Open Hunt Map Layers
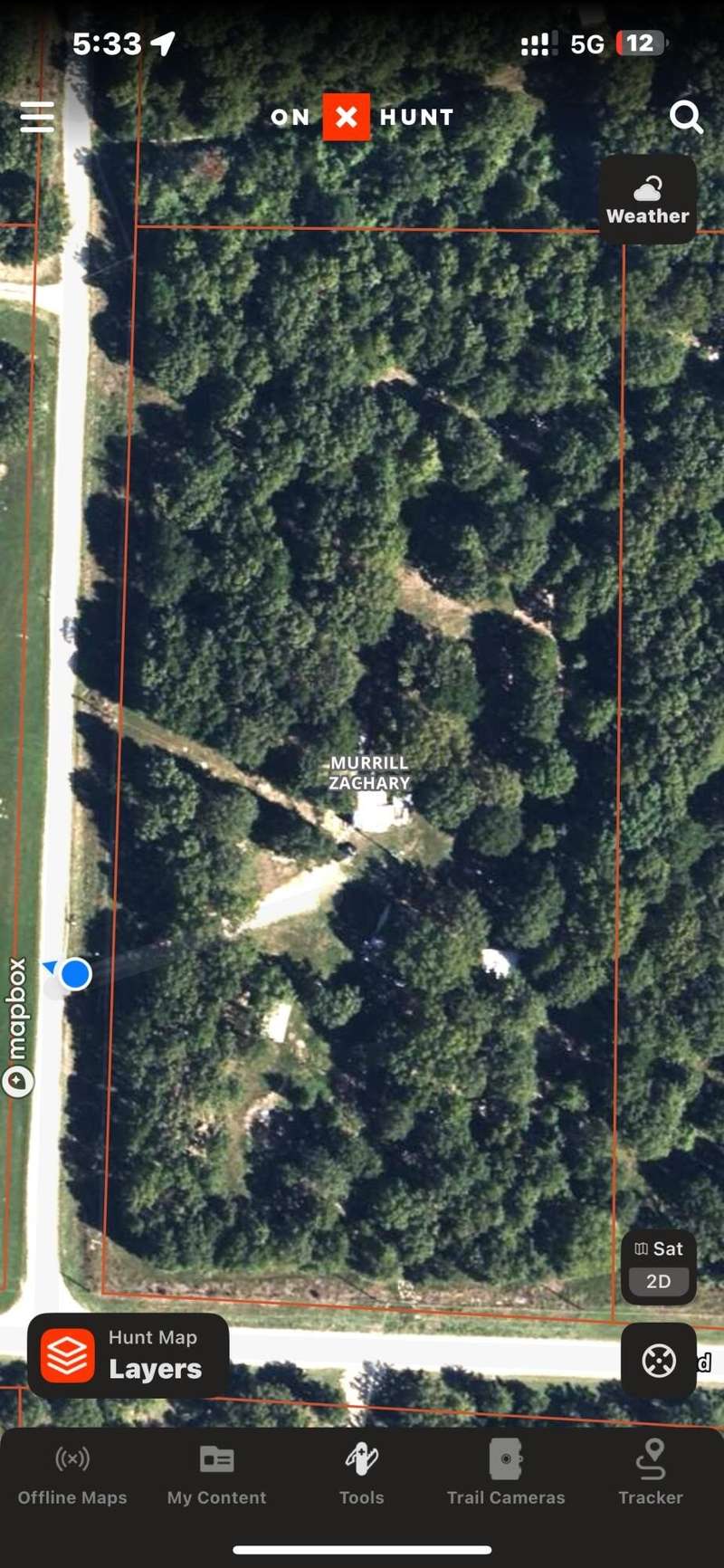Screen dimensions: 724x1568 coord(128,1355)
